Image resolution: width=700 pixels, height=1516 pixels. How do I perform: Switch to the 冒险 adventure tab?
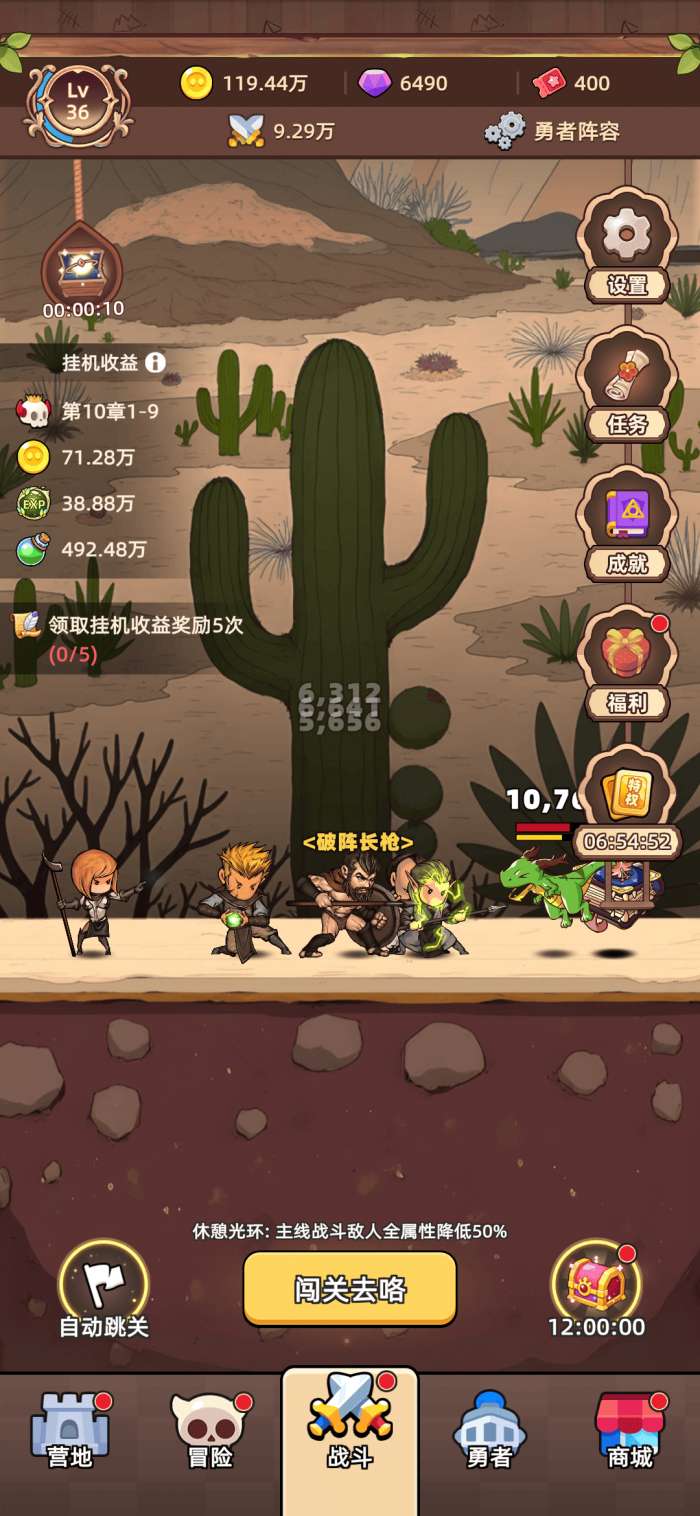click(210, 1430)
